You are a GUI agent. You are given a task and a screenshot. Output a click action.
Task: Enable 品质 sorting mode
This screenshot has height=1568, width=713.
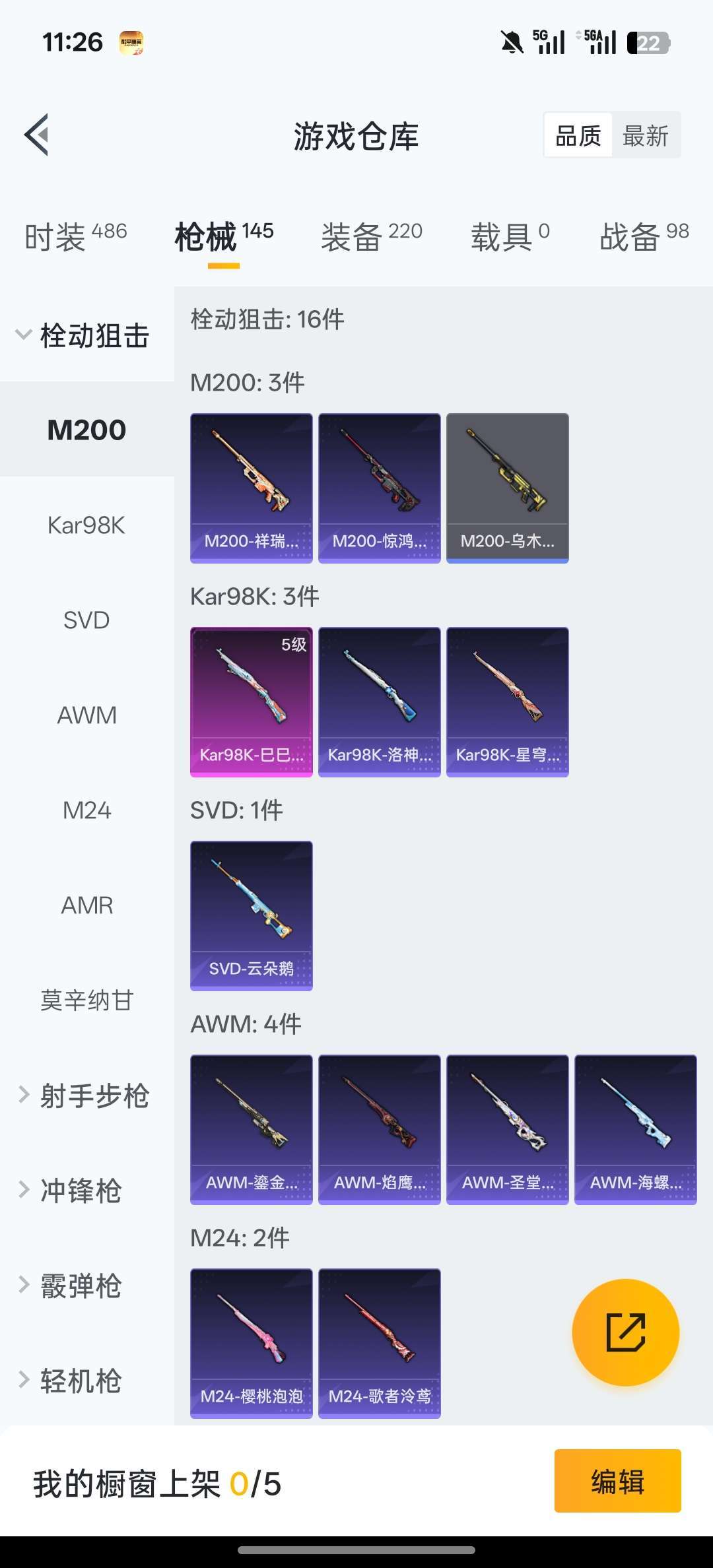(577, 135)
